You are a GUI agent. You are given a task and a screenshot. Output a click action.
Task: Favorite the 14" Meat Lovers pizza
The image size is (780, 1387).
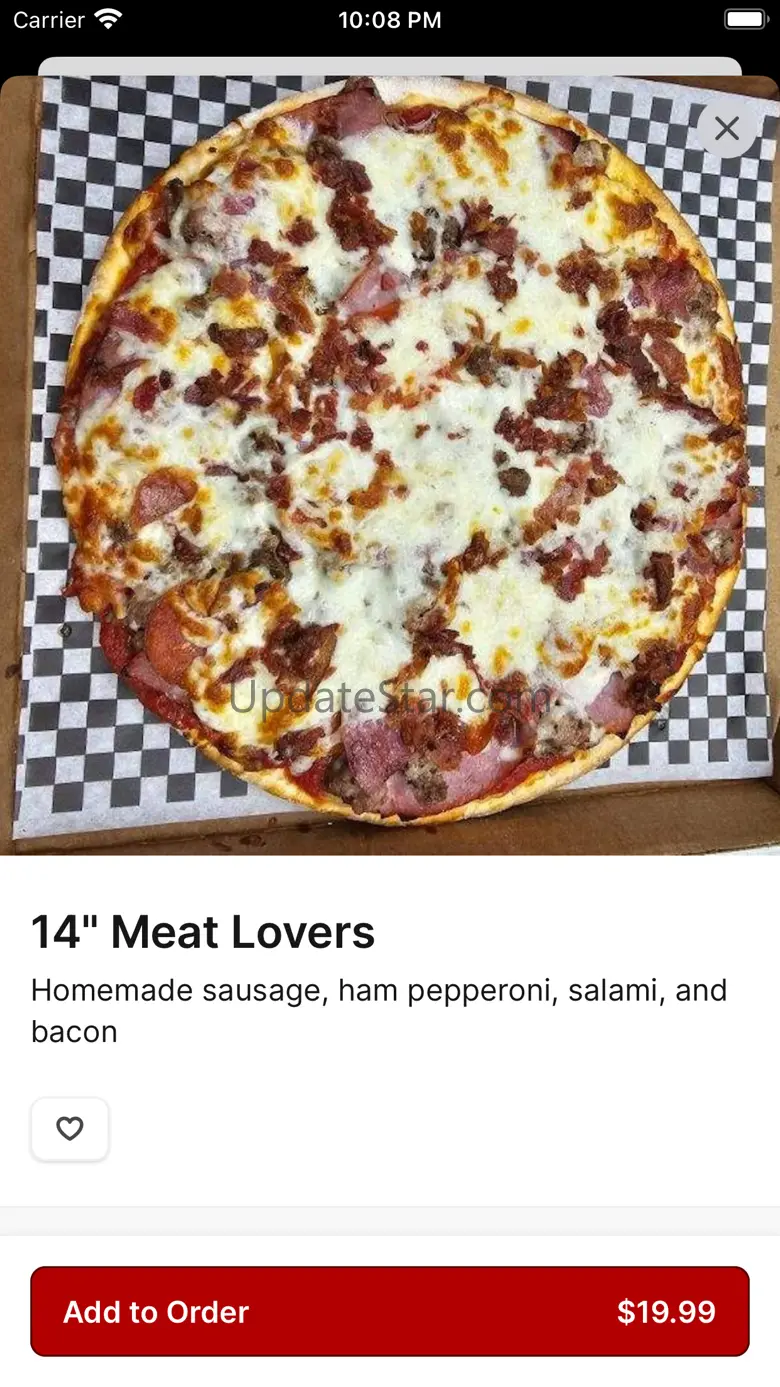pyautogui.click(x=70, y=1129)
